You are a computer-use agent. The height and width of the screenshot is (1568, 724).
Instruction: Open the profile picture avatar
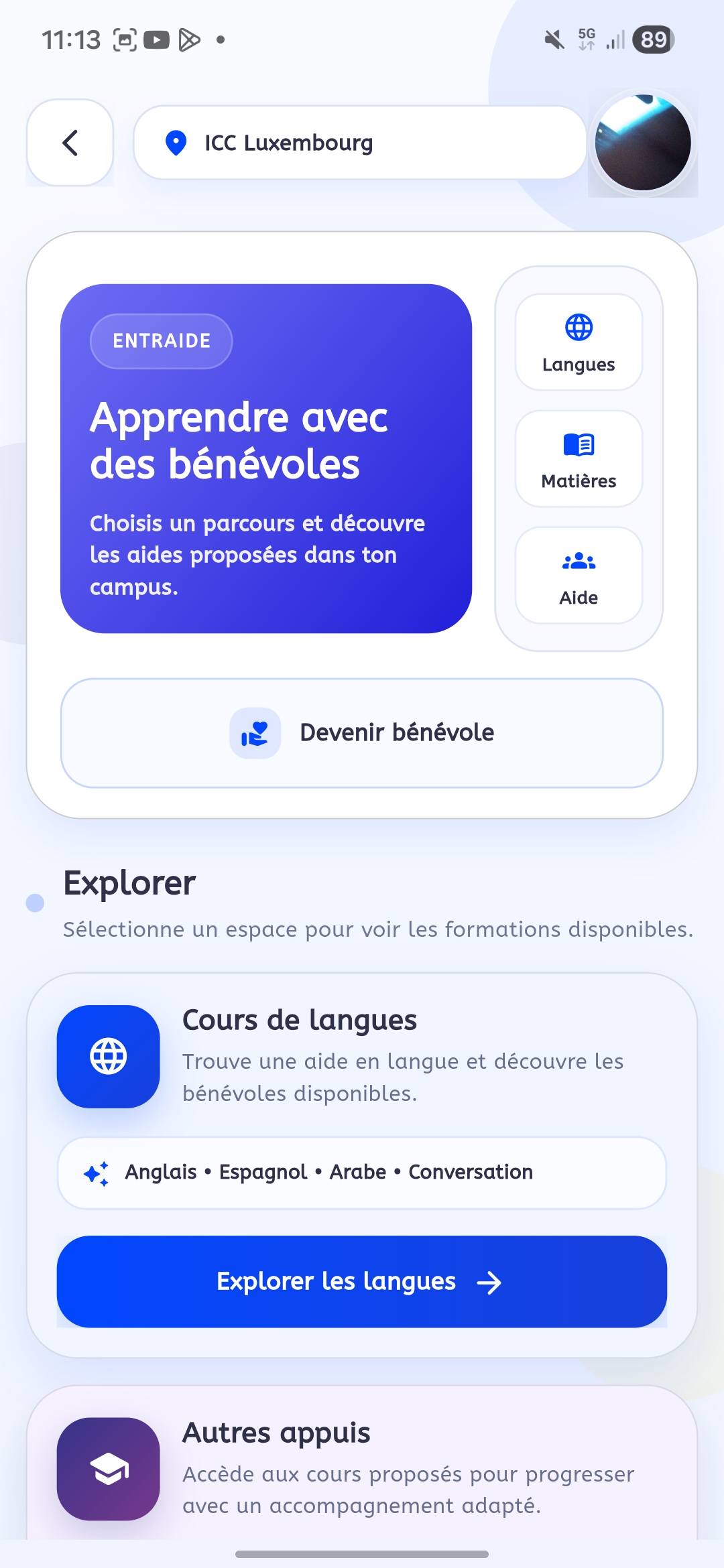point(643,143)
